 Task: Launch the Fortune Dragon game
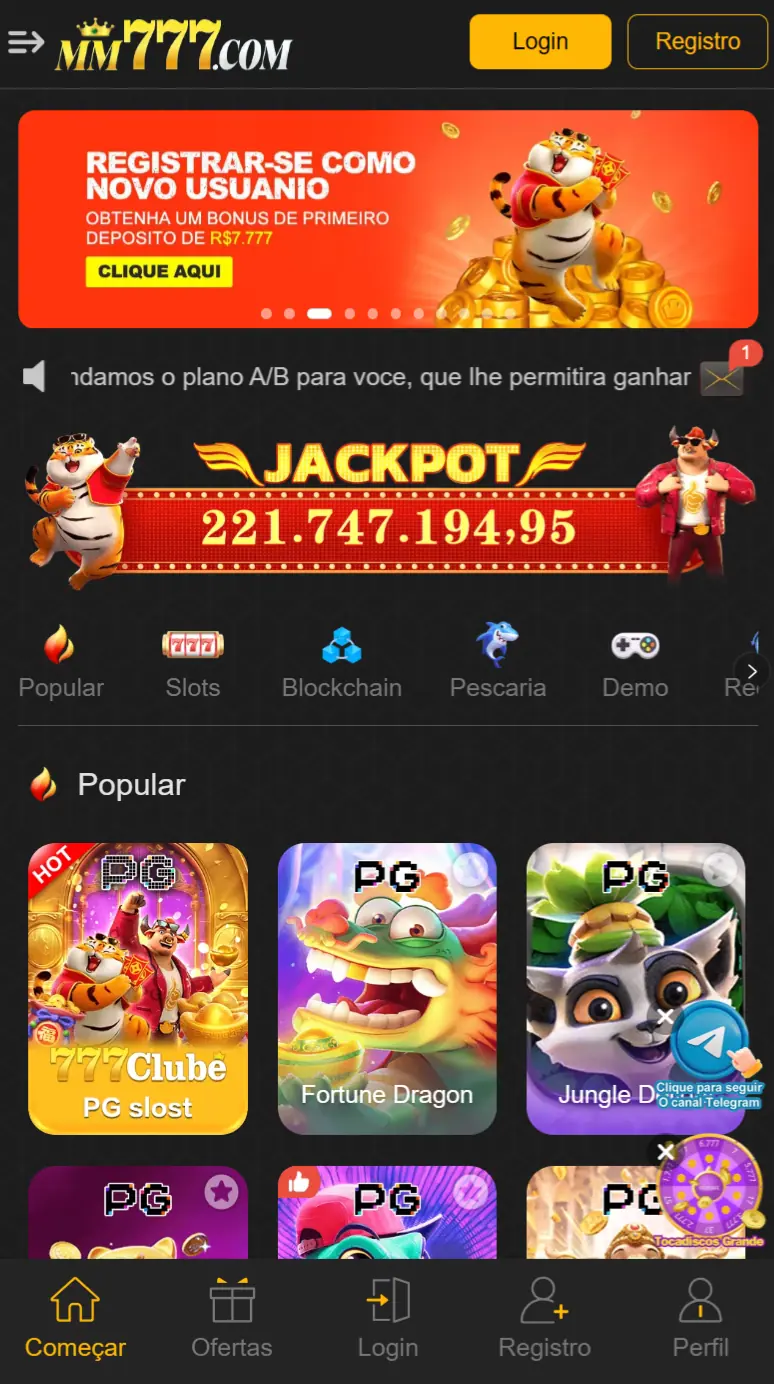pos(387,988)
